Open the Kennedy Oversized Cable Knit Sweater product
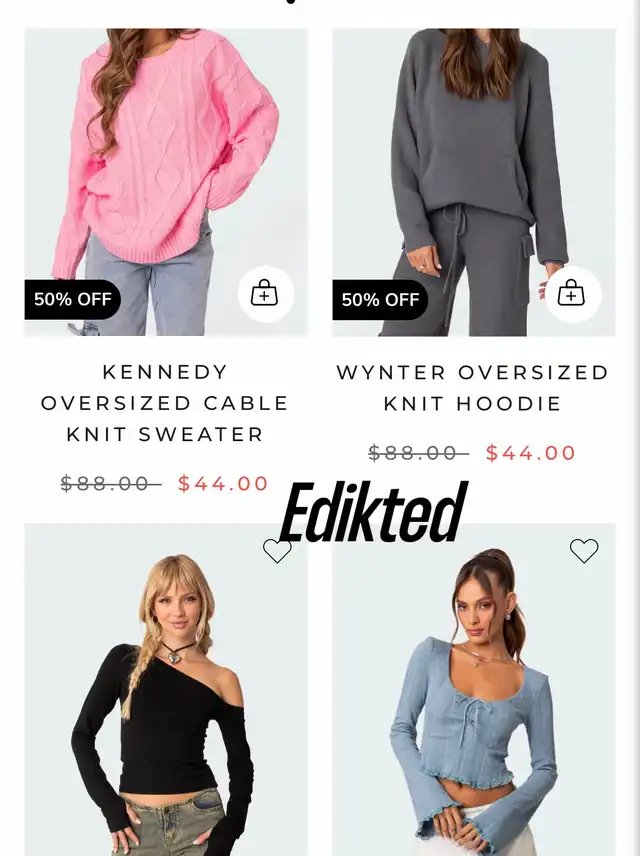The width and height of the screenshot is (640, 856). tap(165, 402)
